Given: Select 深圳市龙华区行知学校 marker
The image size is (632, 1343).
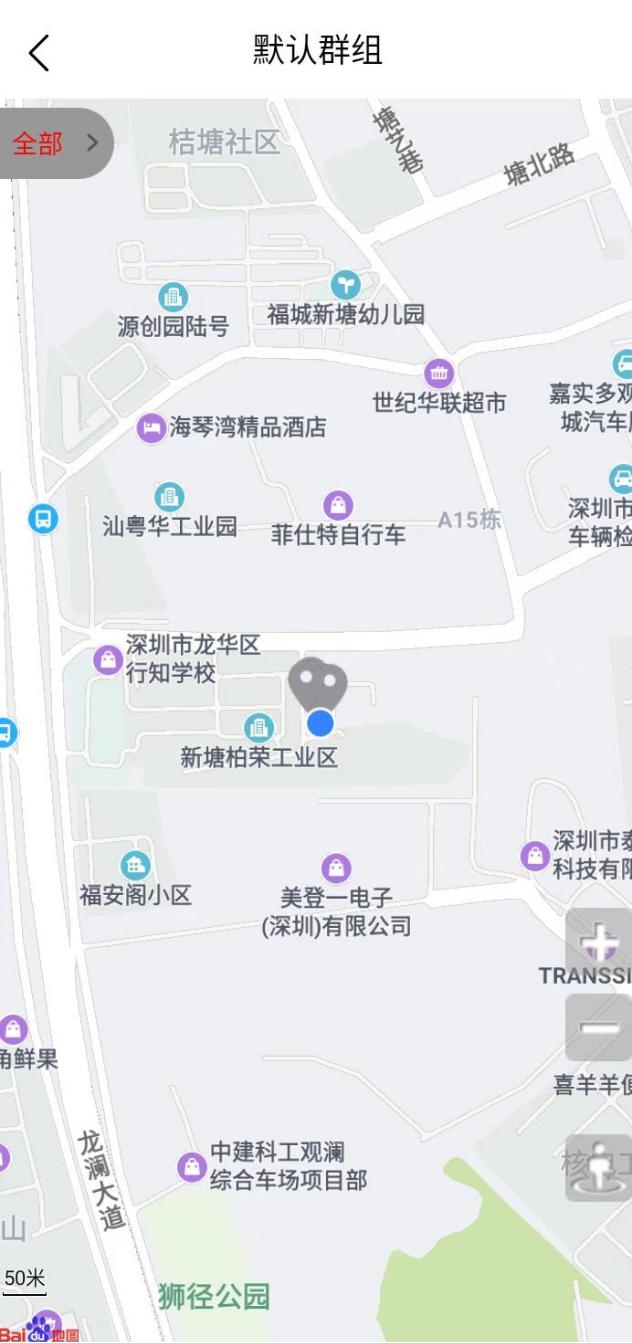Looking at the screenshot, I should [x=107, y=660].
